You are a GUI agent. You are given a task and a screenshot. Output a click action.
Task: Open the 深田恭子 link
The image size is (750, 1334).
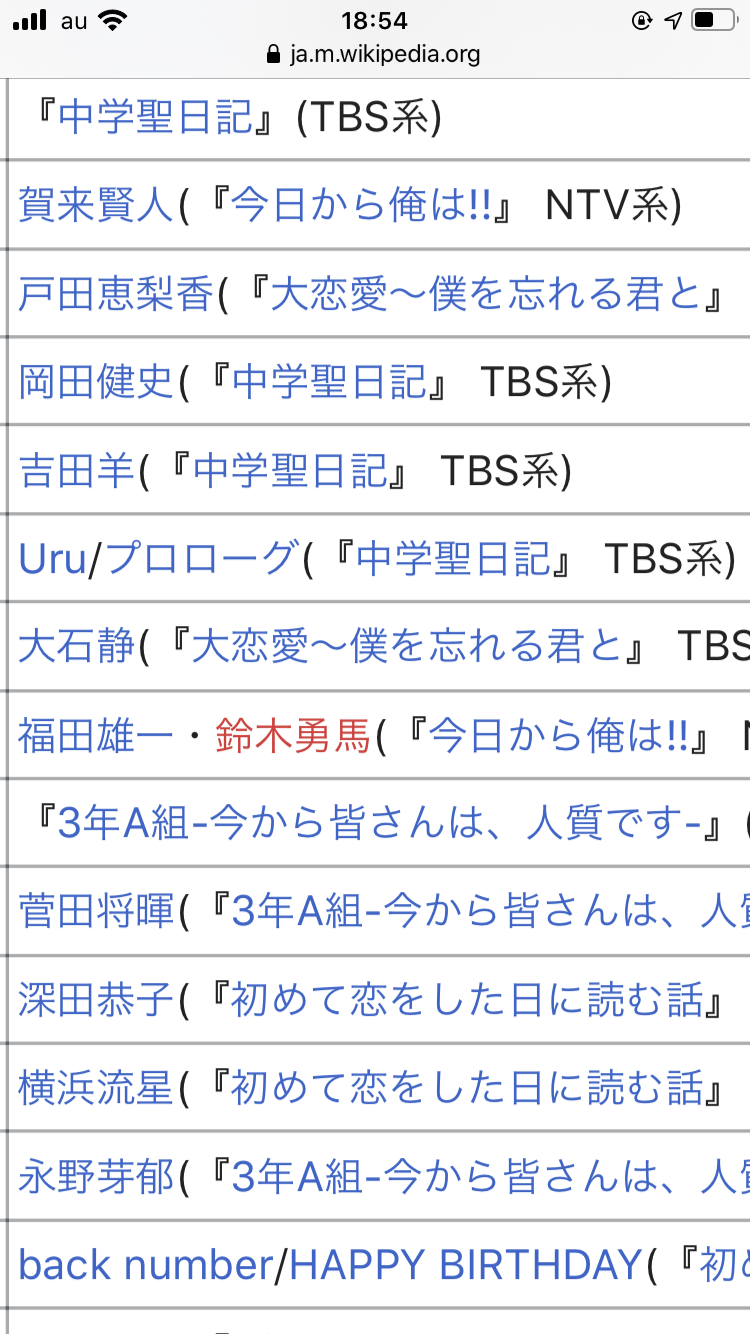tap(97, 1000)
